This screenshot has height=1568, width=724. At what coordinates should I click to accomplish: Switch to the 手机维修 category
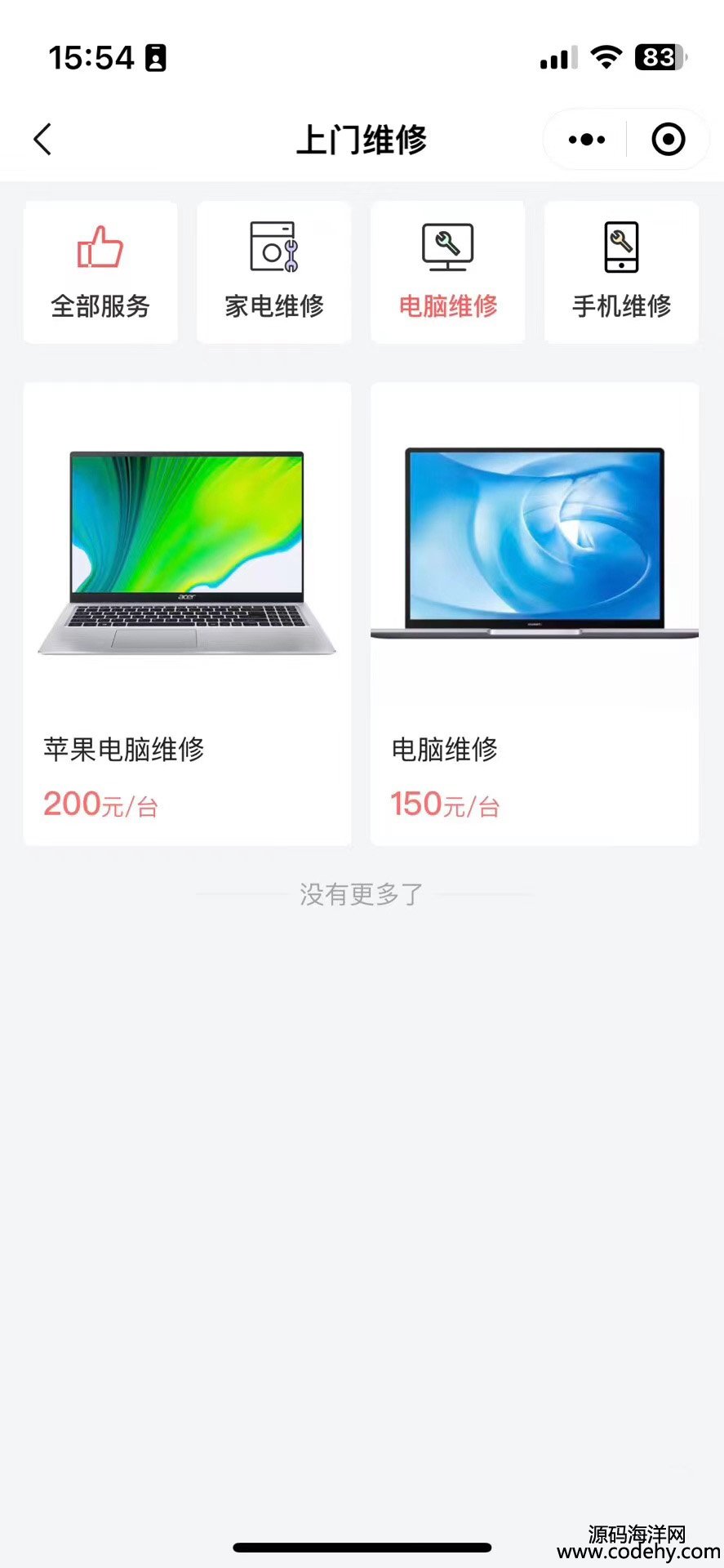pos(621,273)
